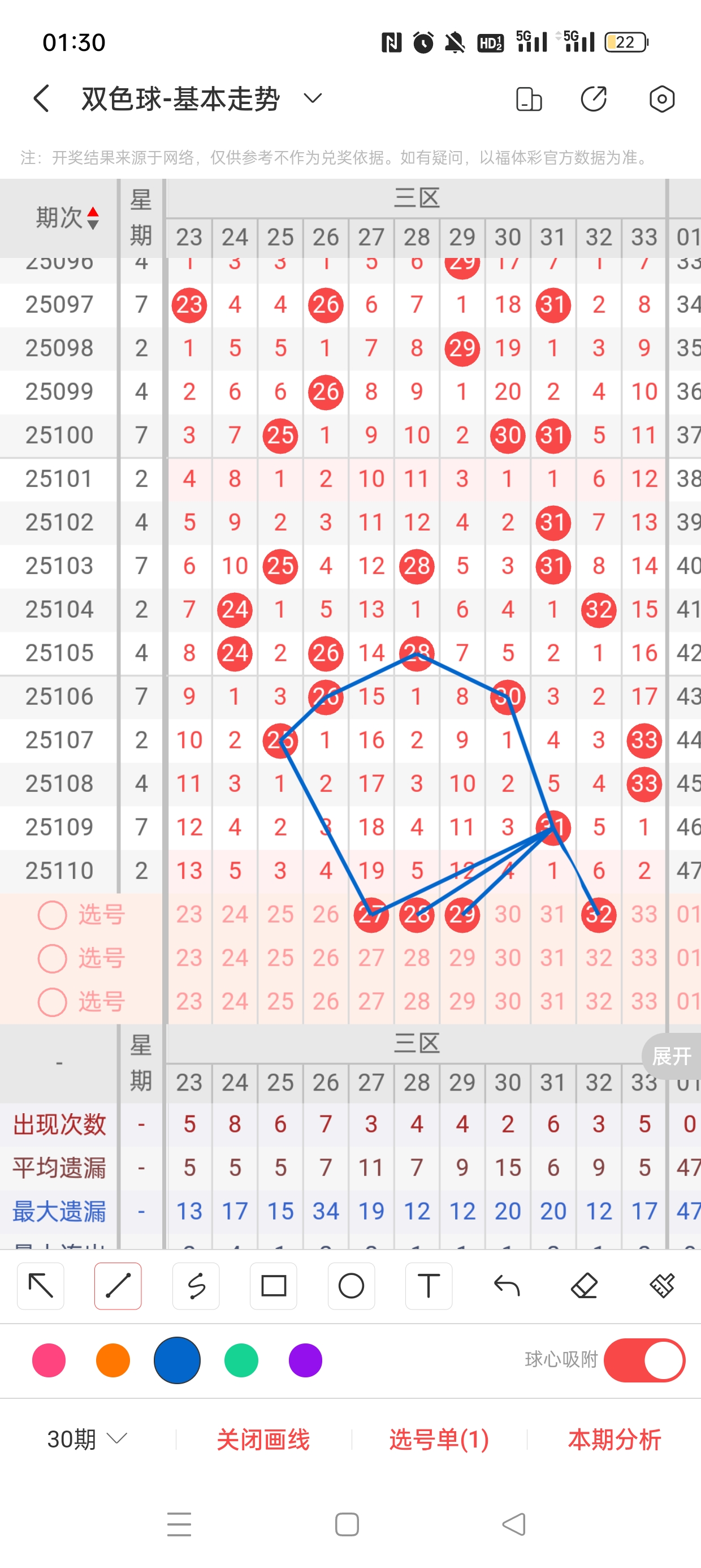This screenshot has height=1568, width=701.
Task: Pick the green drawing color
Action: [x=241, y=1360]
